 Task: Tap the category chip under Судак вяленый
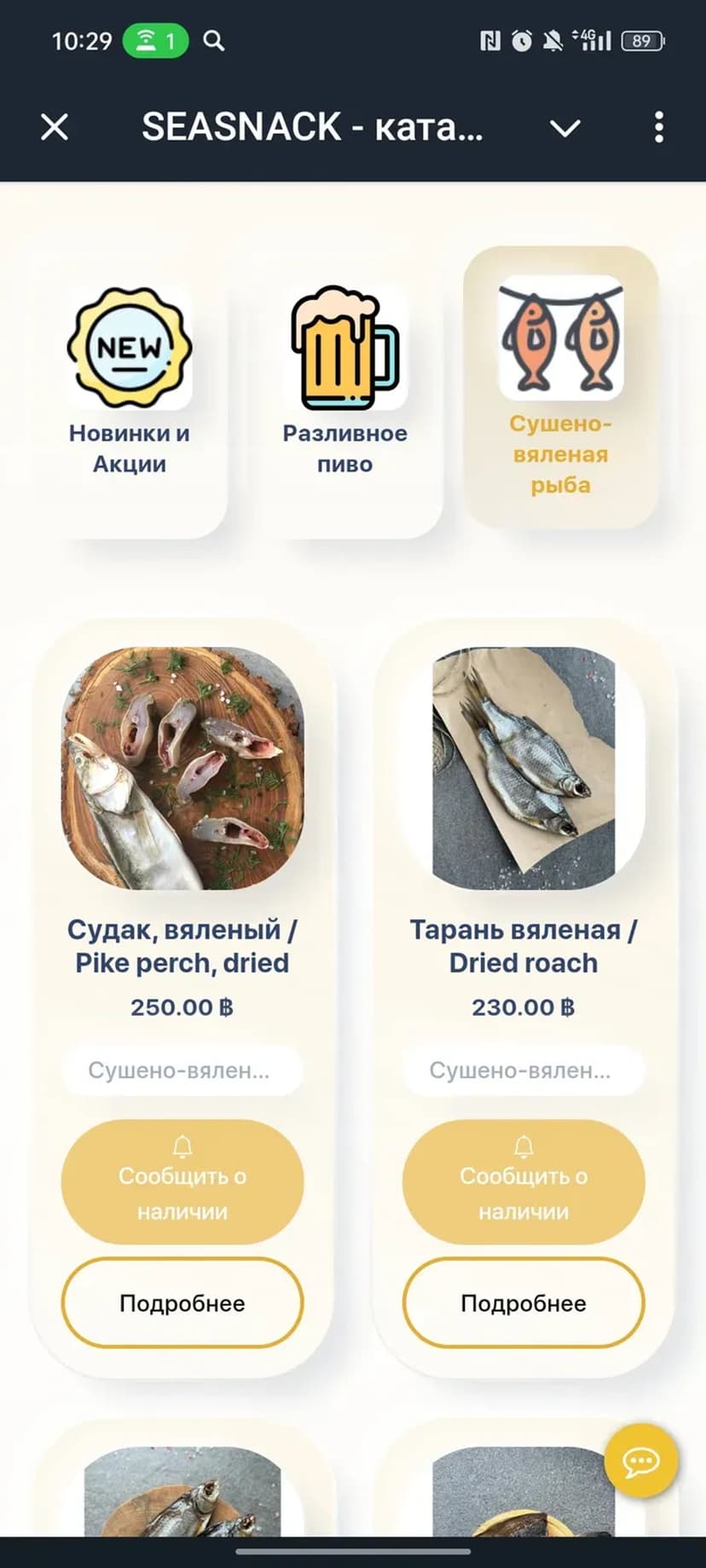(x=182, y=1070)
